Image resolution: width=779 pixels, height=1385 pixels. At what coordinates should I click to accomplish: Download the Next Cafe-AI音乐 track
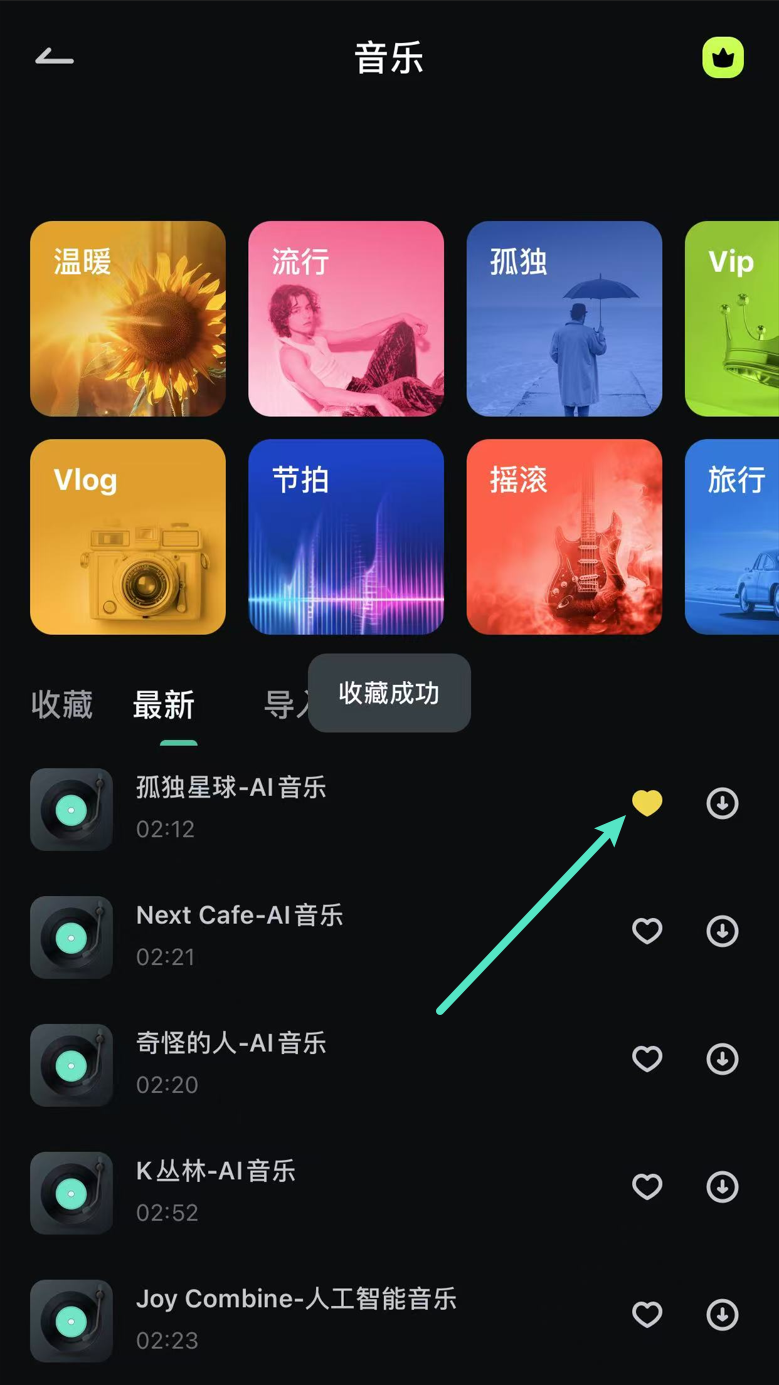pos(722,931)
